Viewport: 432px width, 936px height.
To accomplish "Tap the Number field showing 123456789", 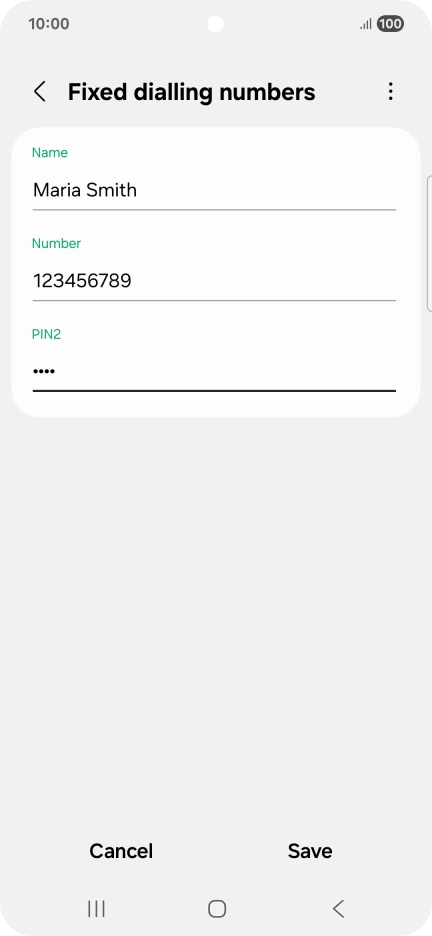I will click(x=214, y=281).
